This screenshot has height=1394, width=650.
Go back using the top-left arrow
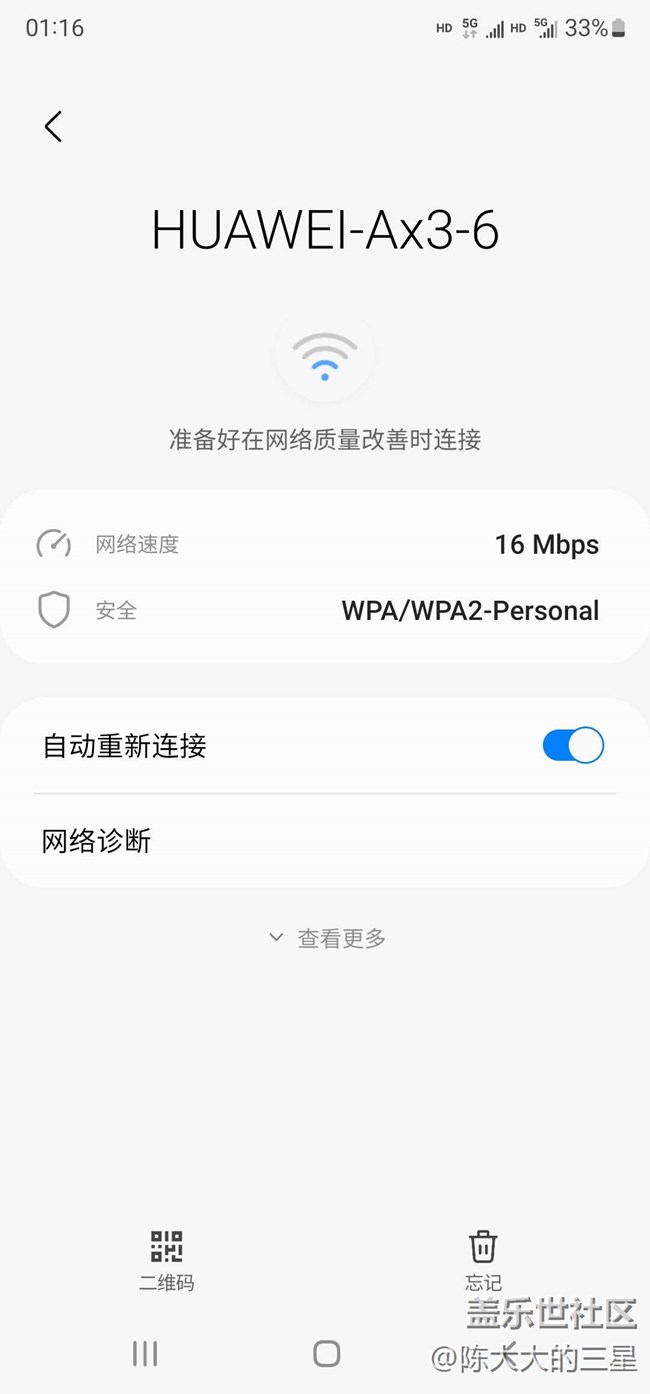[x=53, y=127]
